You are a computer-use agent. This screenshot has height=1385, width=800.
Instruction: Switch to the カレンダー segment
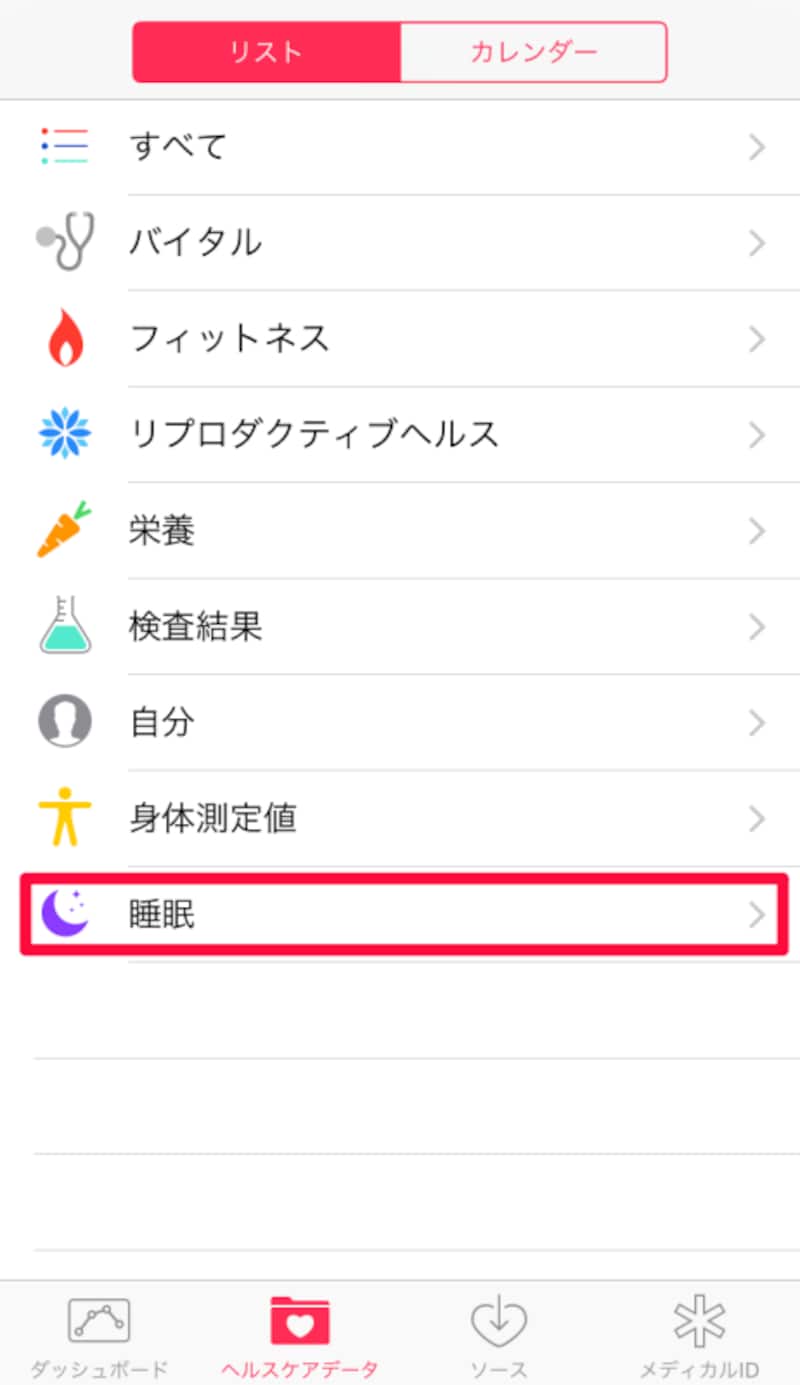[x=533, y=52]
